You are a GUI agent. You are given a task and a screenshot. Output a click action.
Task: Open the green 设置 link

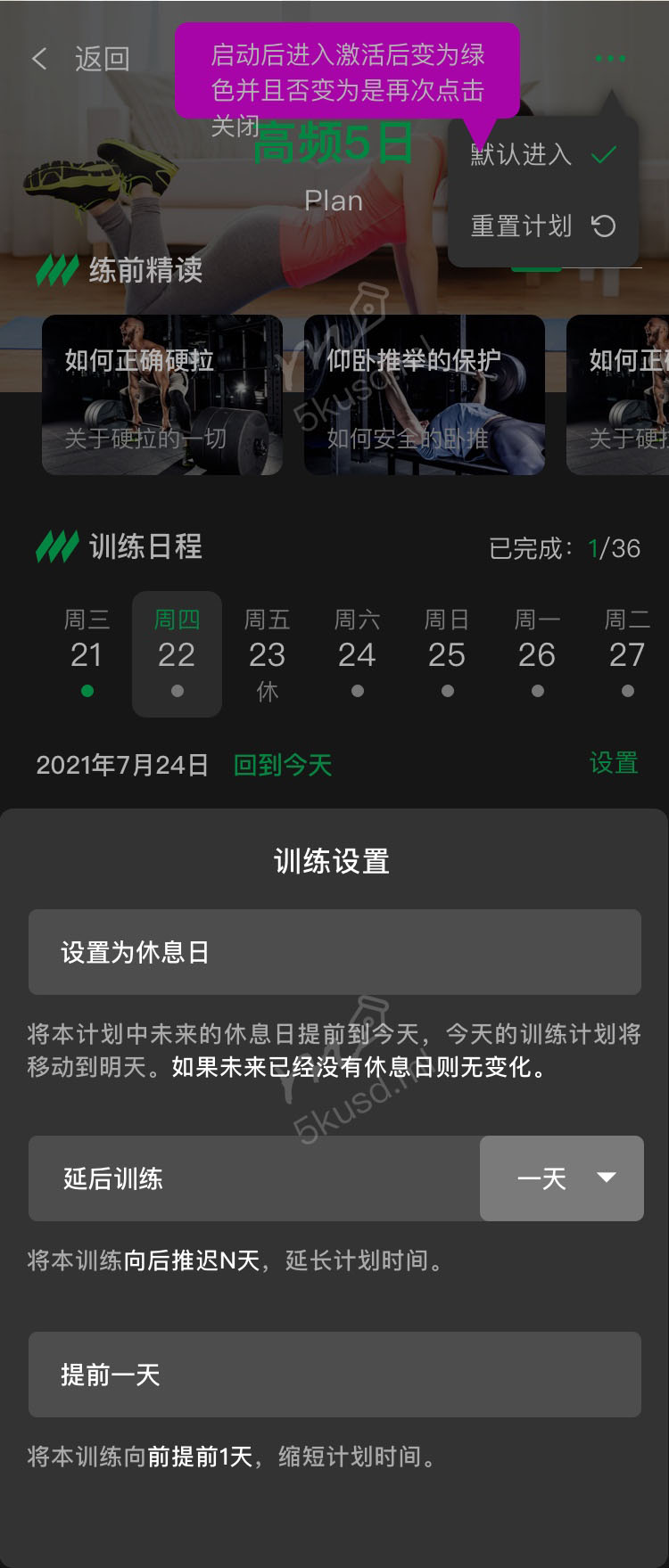tap(614, 763)
